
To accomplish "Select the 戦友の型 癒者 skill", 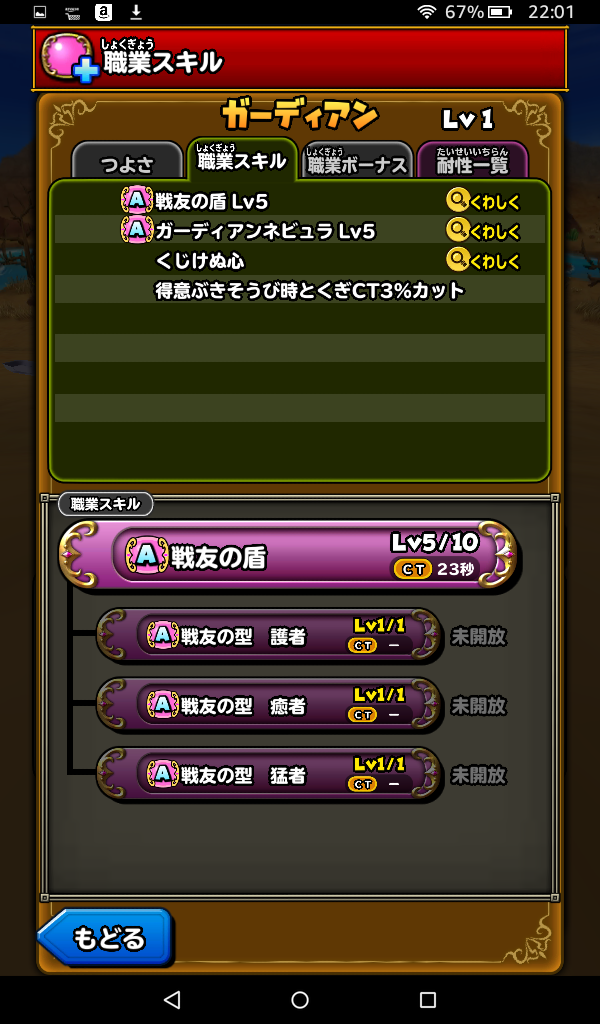I will (270, 705).
